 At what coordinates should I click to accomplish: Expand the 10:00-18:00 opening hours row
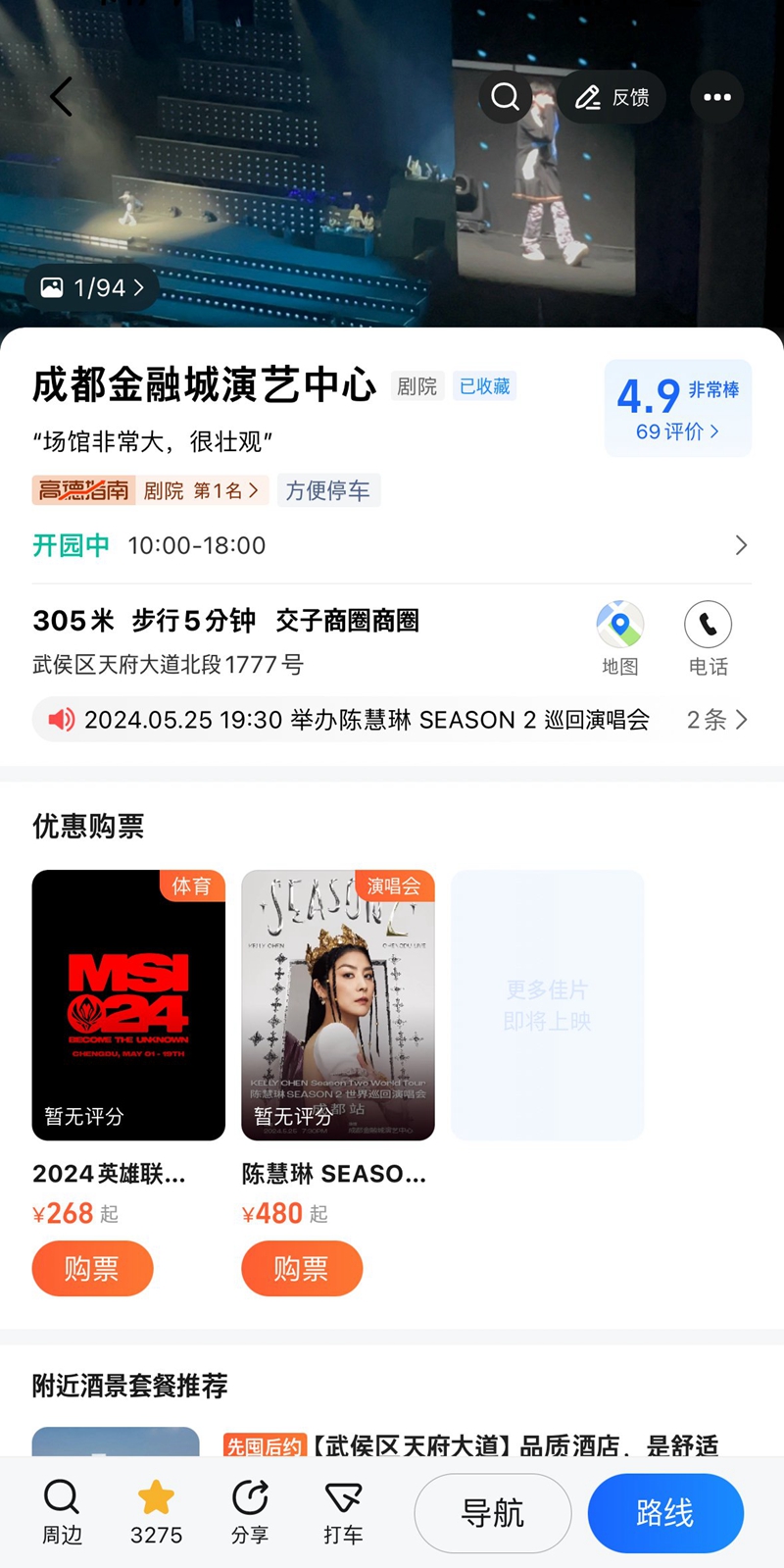(x=392, y=545)
